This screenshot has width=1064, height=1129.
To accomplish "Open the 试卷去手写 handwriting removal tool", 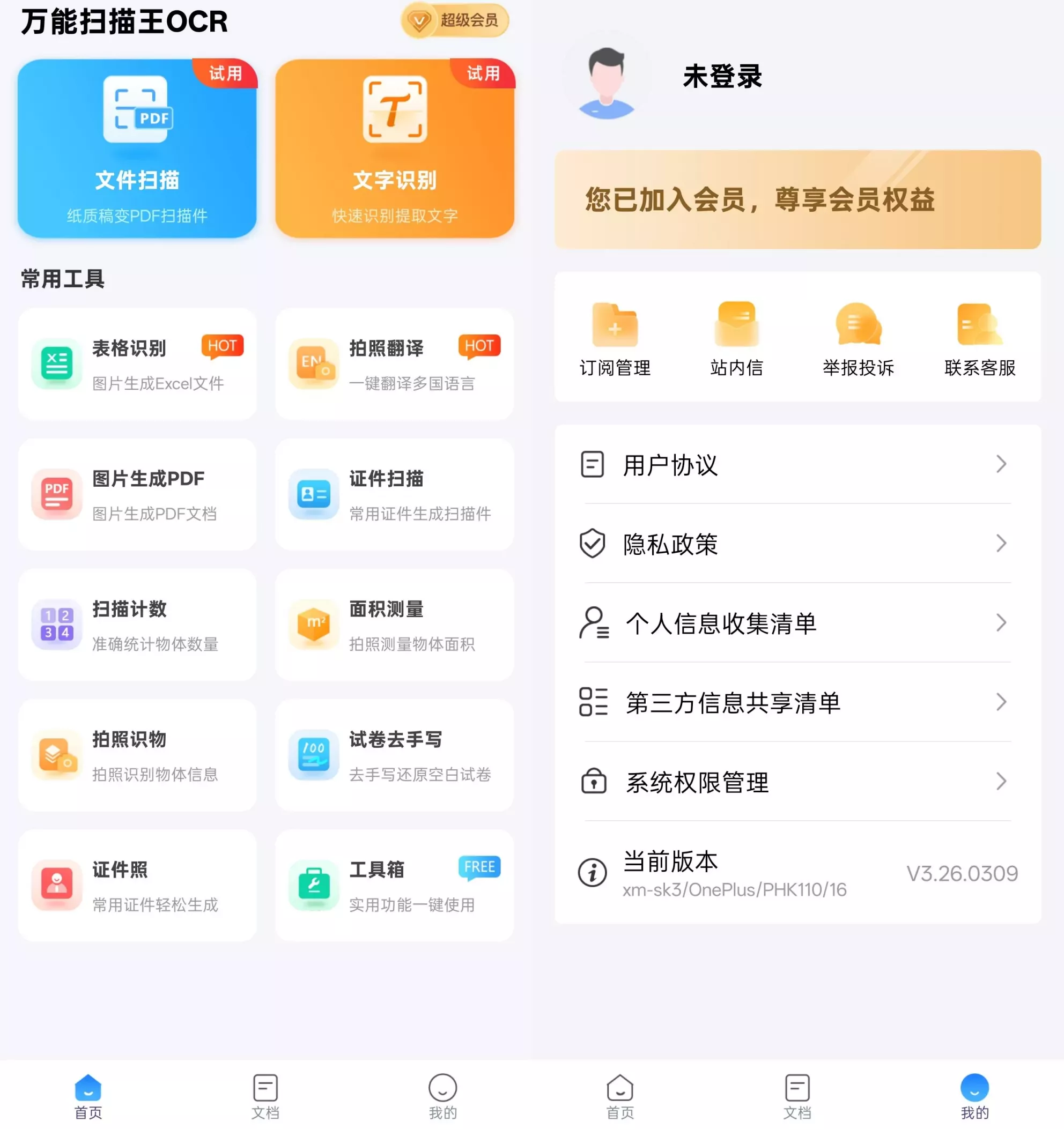I will 394,755.
